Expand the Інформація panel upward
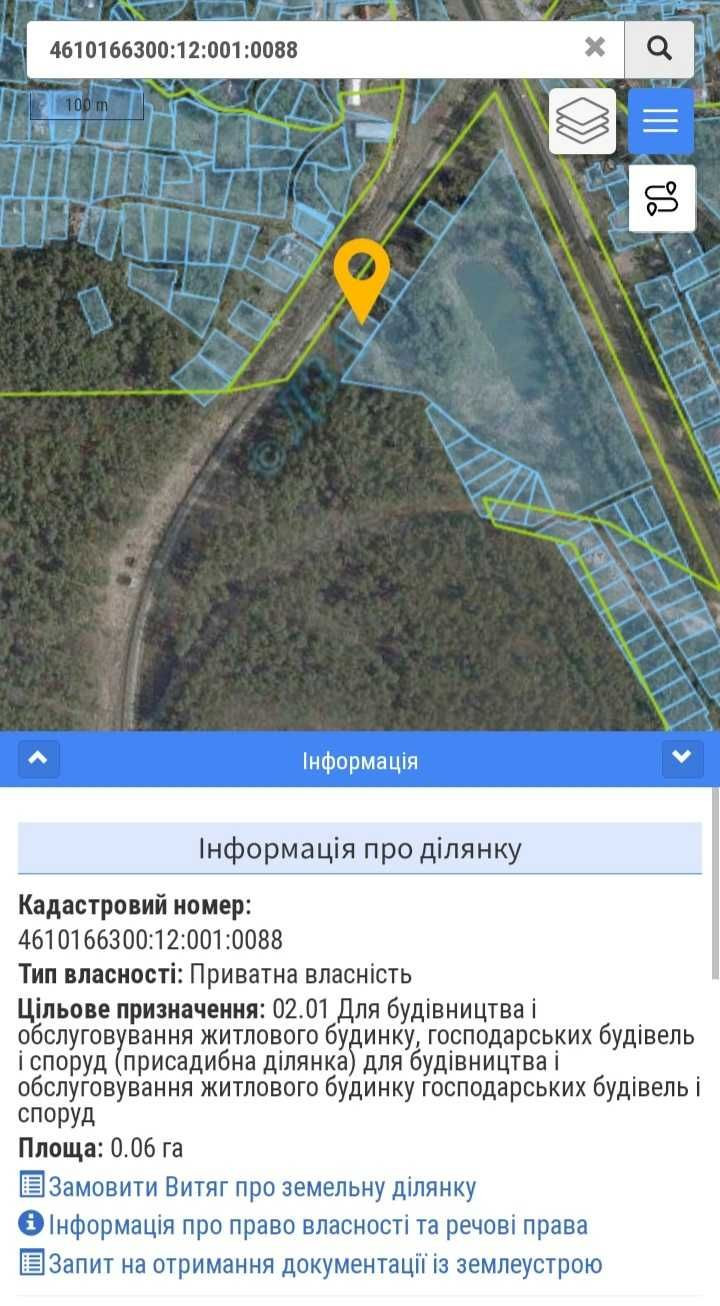The width and height of the screenshot is (720, 1306). tap(38, 759)
